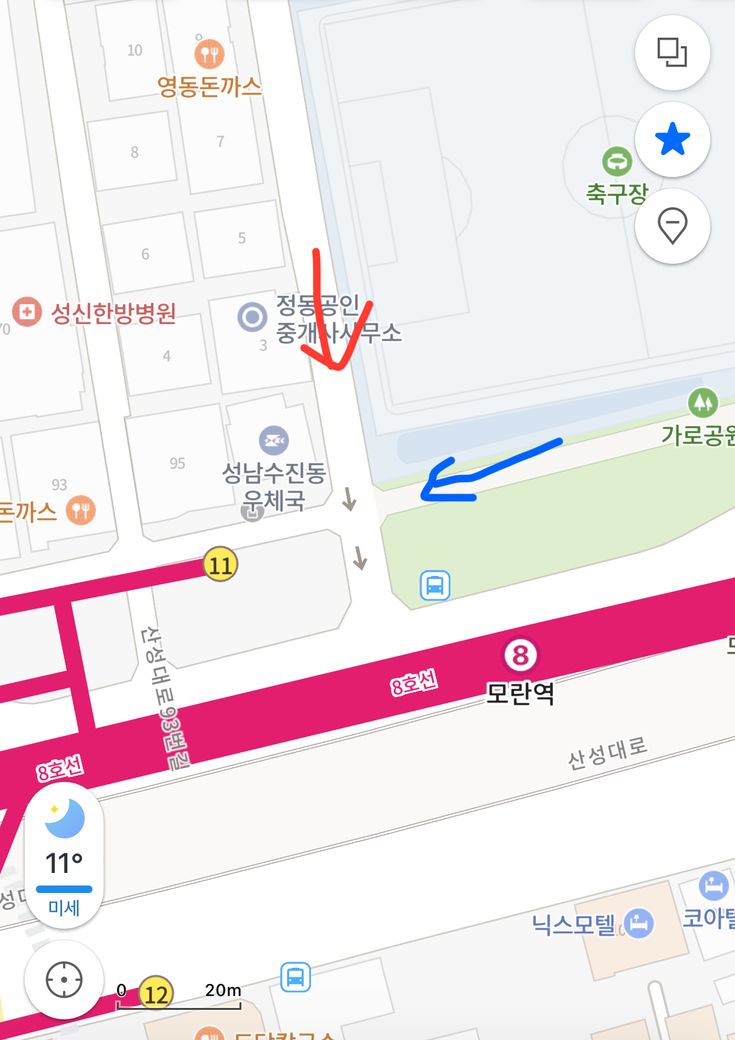Open 닉스모텔 lodging place
The width and height of the screenshot is (735, 1040).
[x=638, y=922]
